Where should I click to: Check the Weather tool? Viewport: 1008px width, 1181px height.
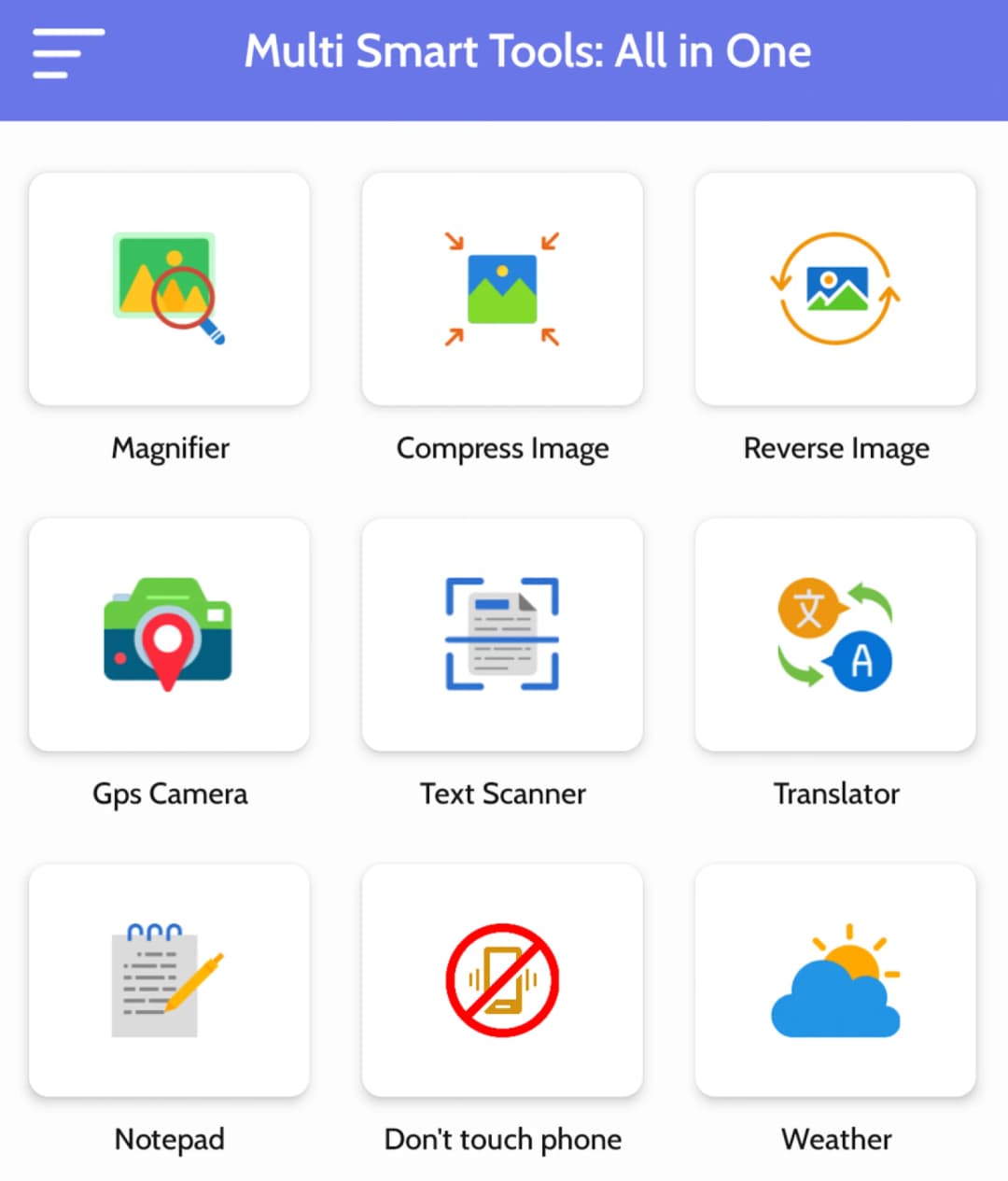835,980
